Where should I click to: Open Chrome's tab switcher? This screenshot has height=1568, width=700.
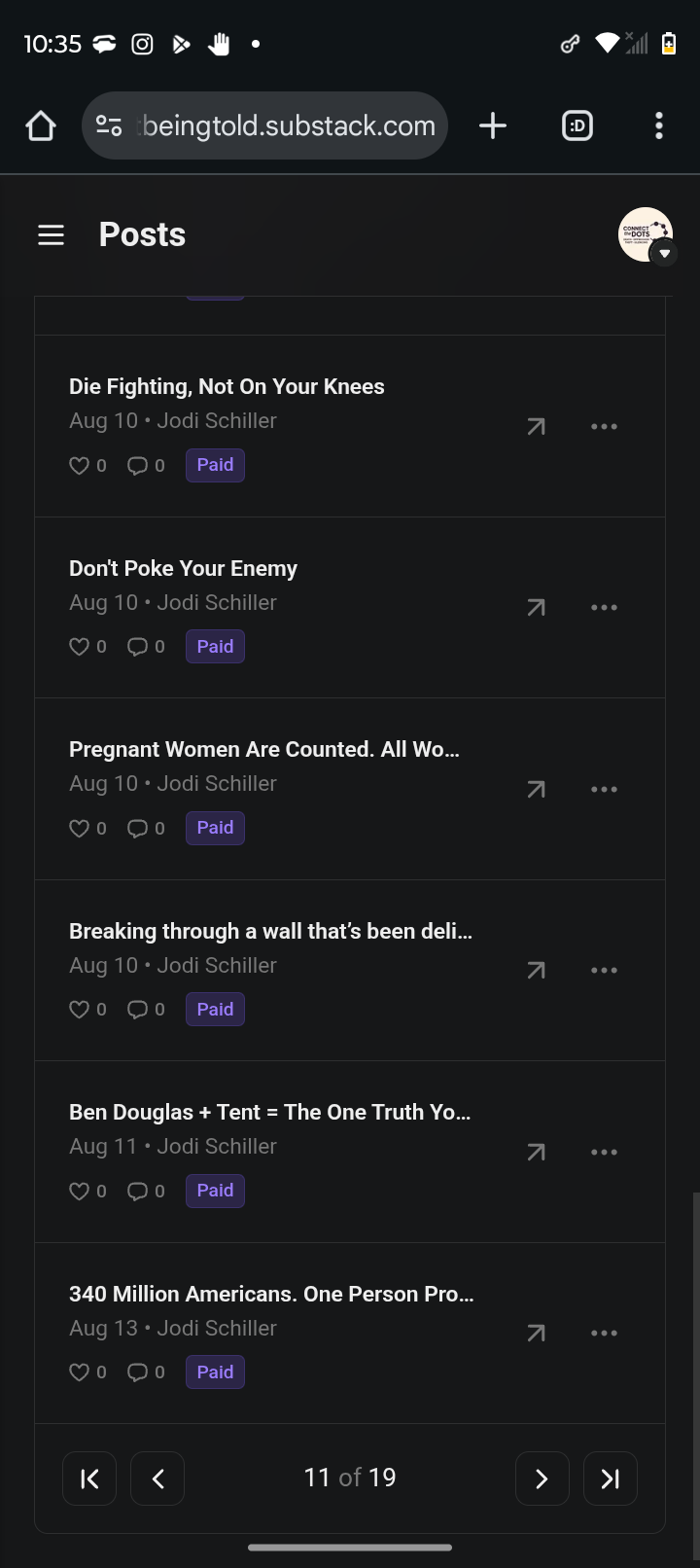tap(577, 125)
